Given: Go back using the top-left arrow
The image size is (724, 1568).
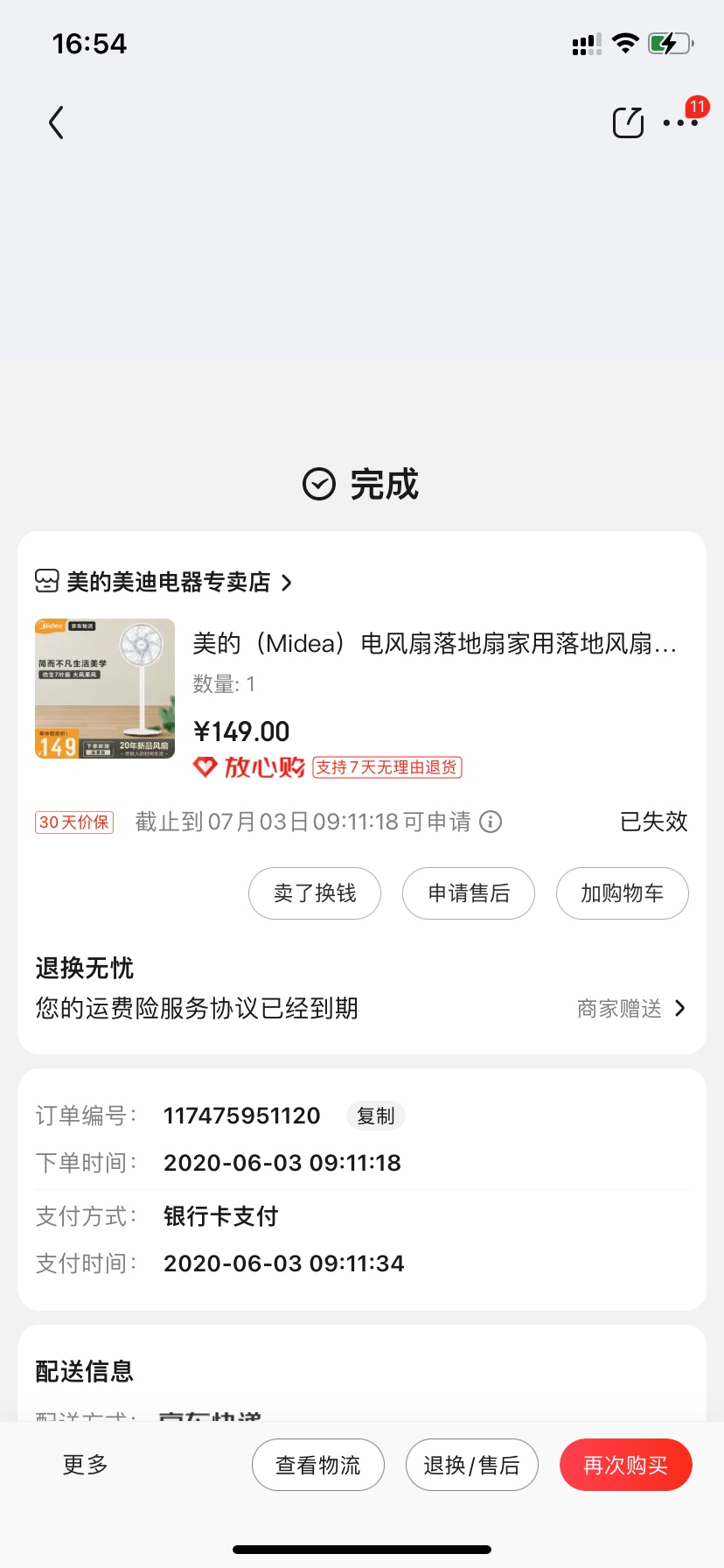Looking at the screenshot, I should 57,122.
